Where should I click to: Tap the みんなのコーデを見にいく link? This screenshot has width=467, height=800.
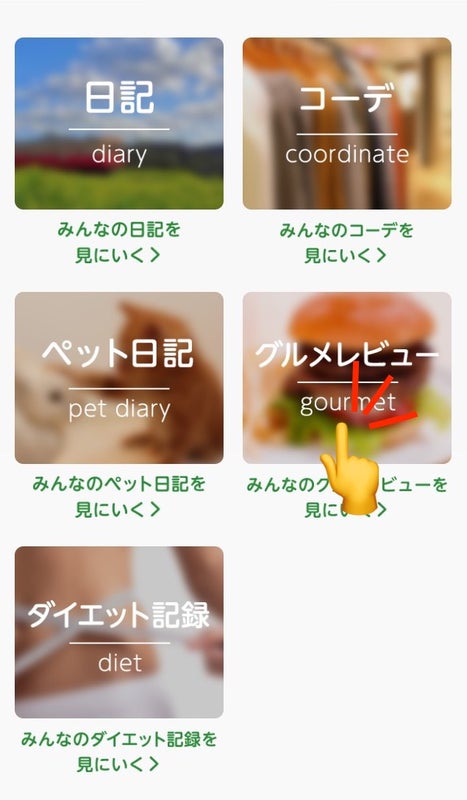[347, 242]
